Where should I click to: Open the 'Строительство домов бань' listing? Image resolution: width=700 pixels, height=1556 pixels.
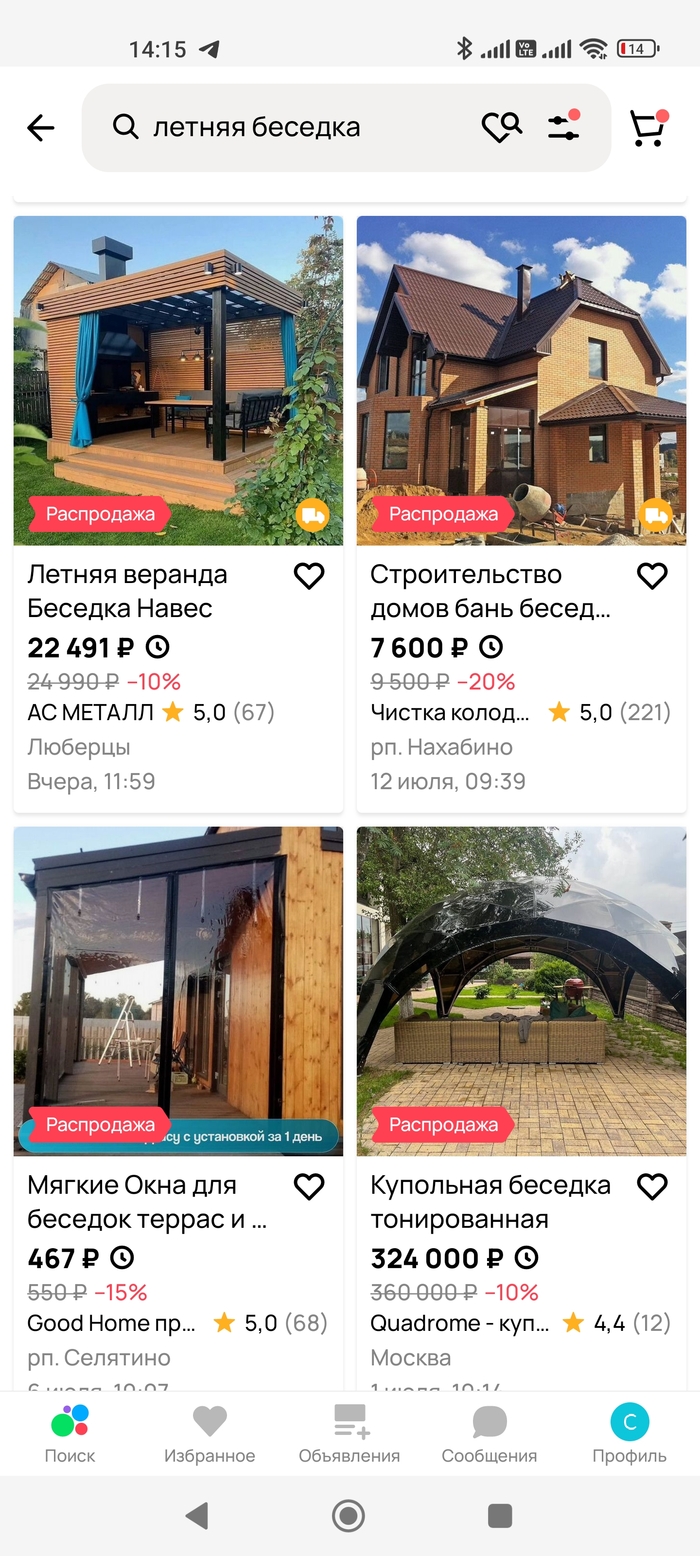click(x=521, y=380)
